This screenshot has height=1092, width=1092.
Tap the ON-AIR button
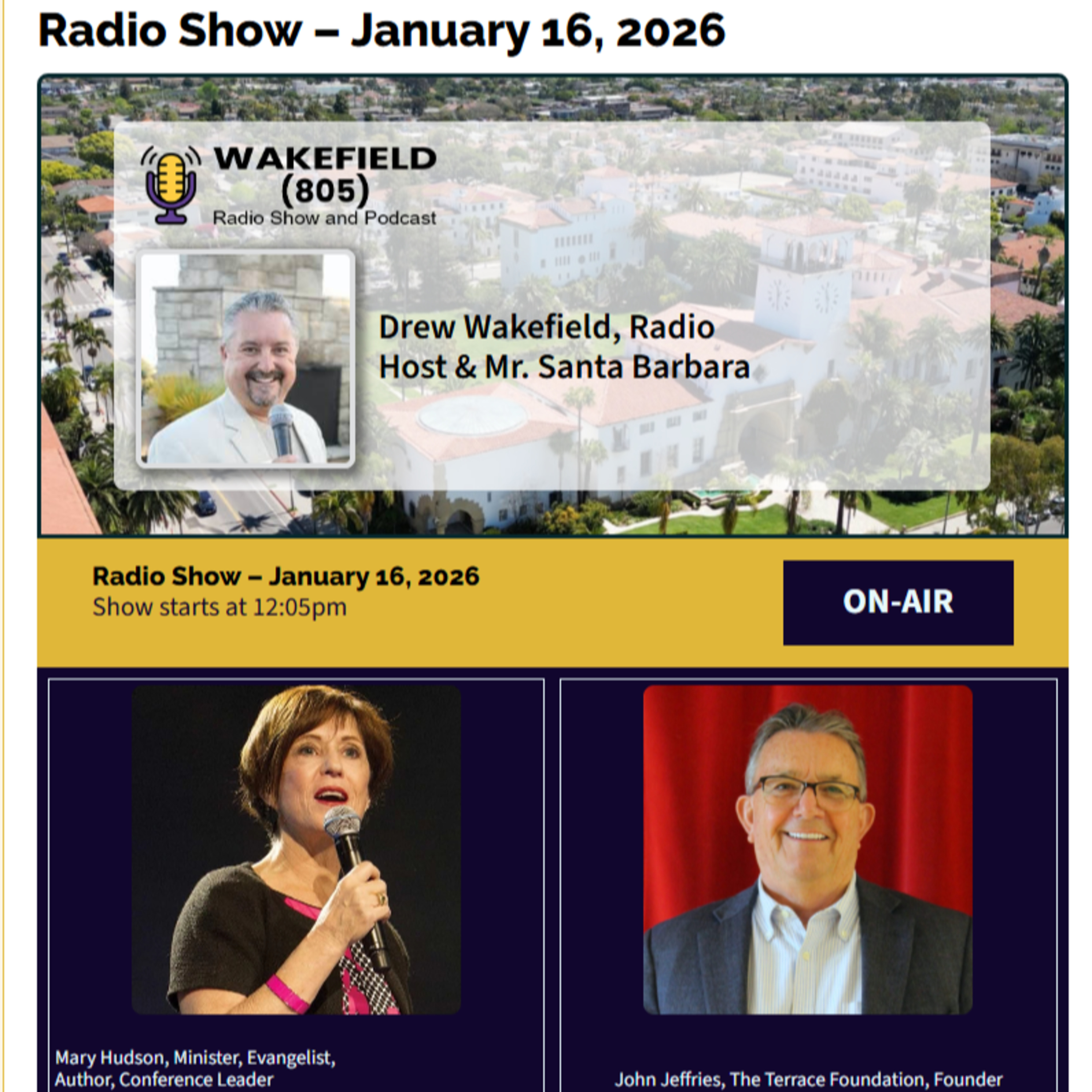[x=898, y=602]
